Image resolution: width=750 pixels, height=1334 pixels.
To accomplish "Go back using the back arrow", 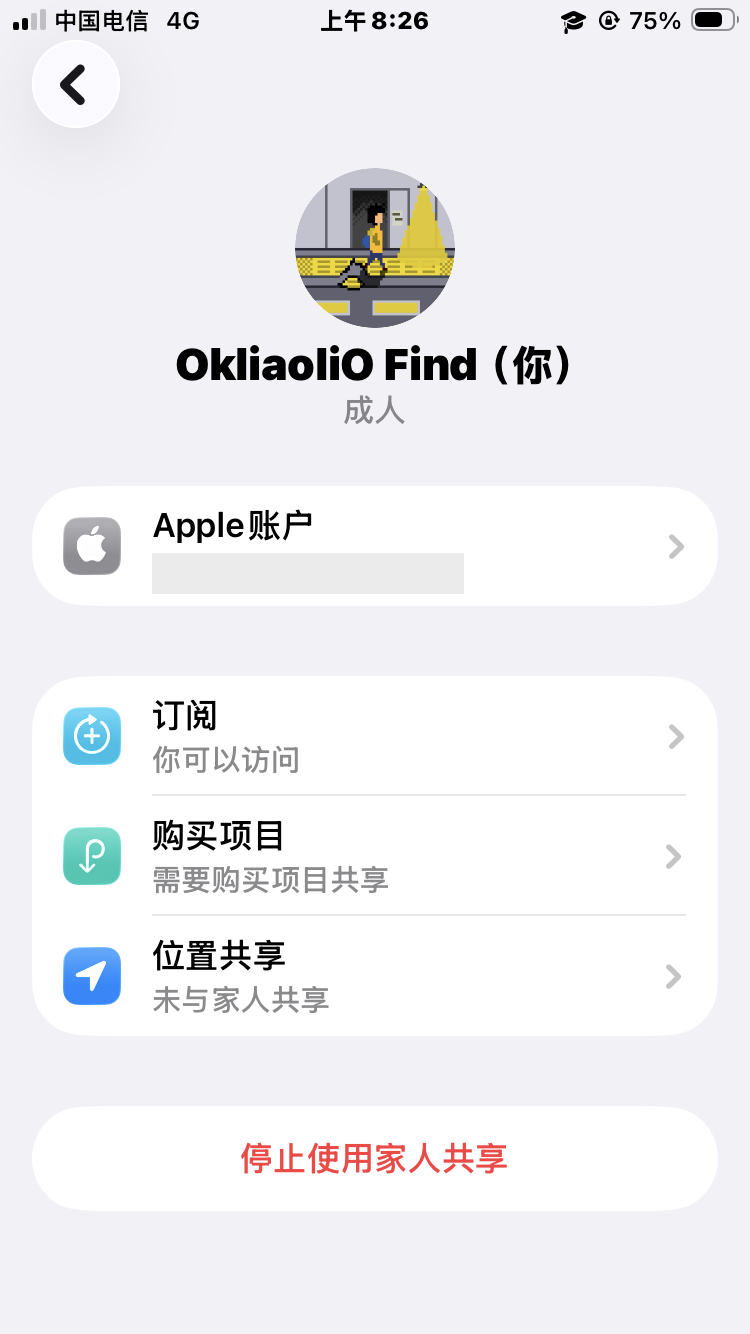I will click(75, 85).
